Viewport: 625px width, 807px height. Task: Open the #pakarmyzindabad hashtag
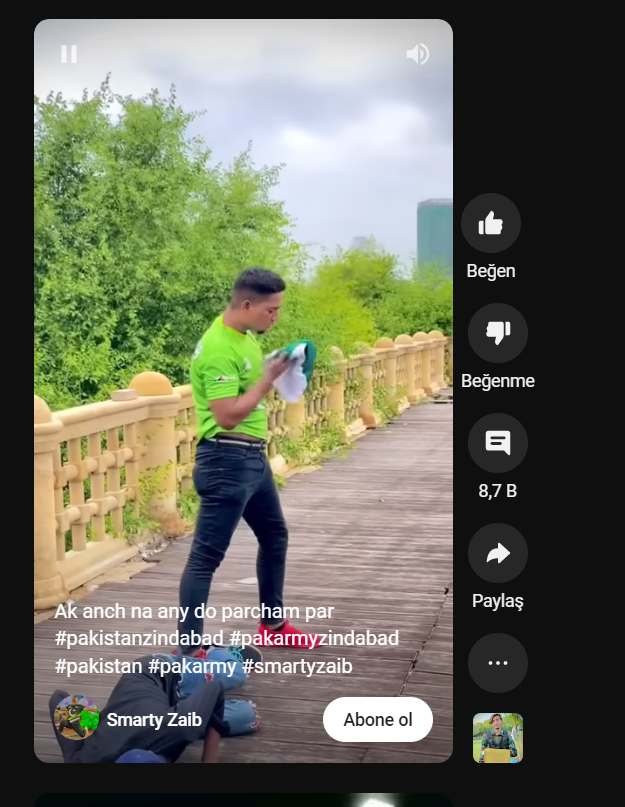coord(314,639)
